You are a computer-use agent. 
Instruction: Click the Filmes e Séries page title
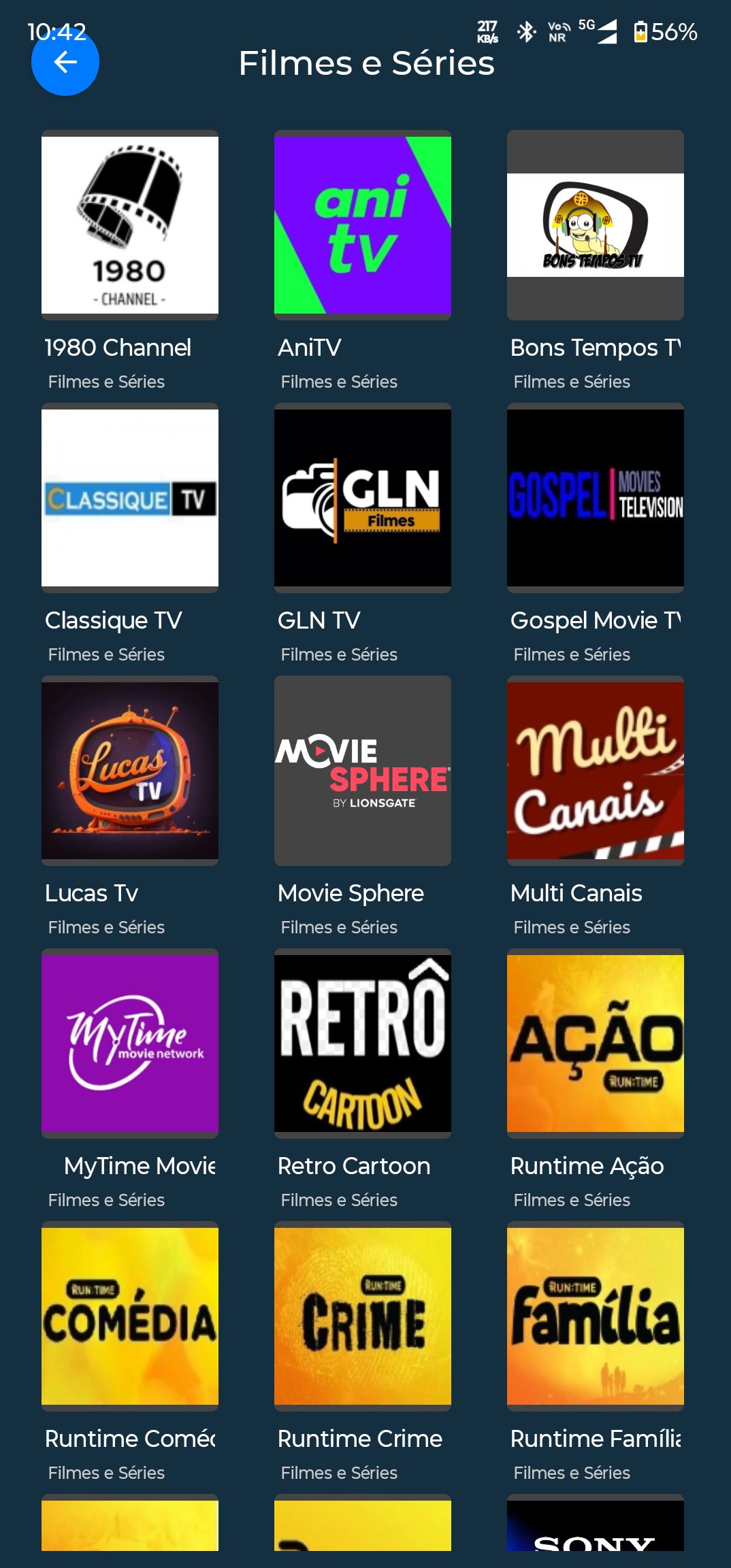(x=365, y=63)
